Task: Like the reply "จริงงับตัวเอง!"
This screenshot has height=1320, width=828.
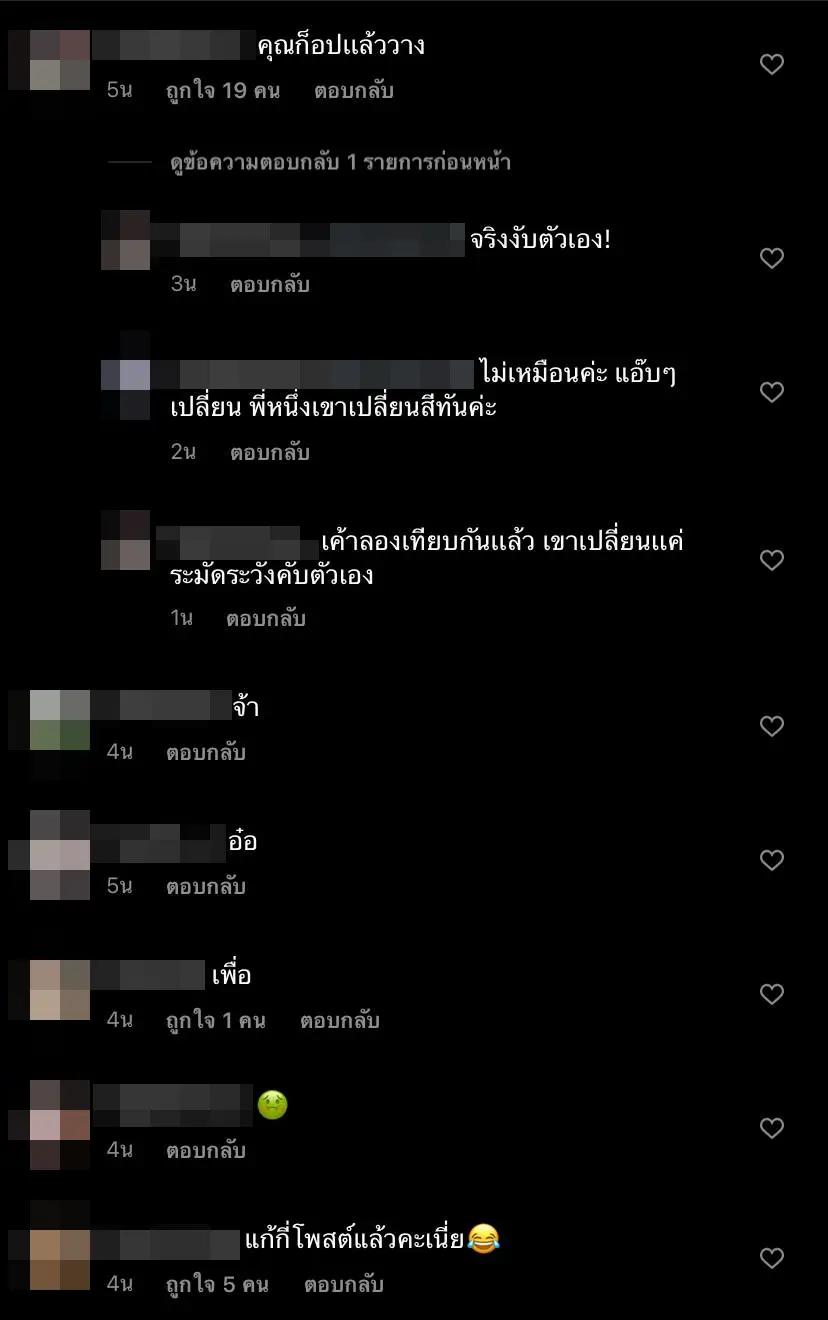Action: (x=771, y=259)
